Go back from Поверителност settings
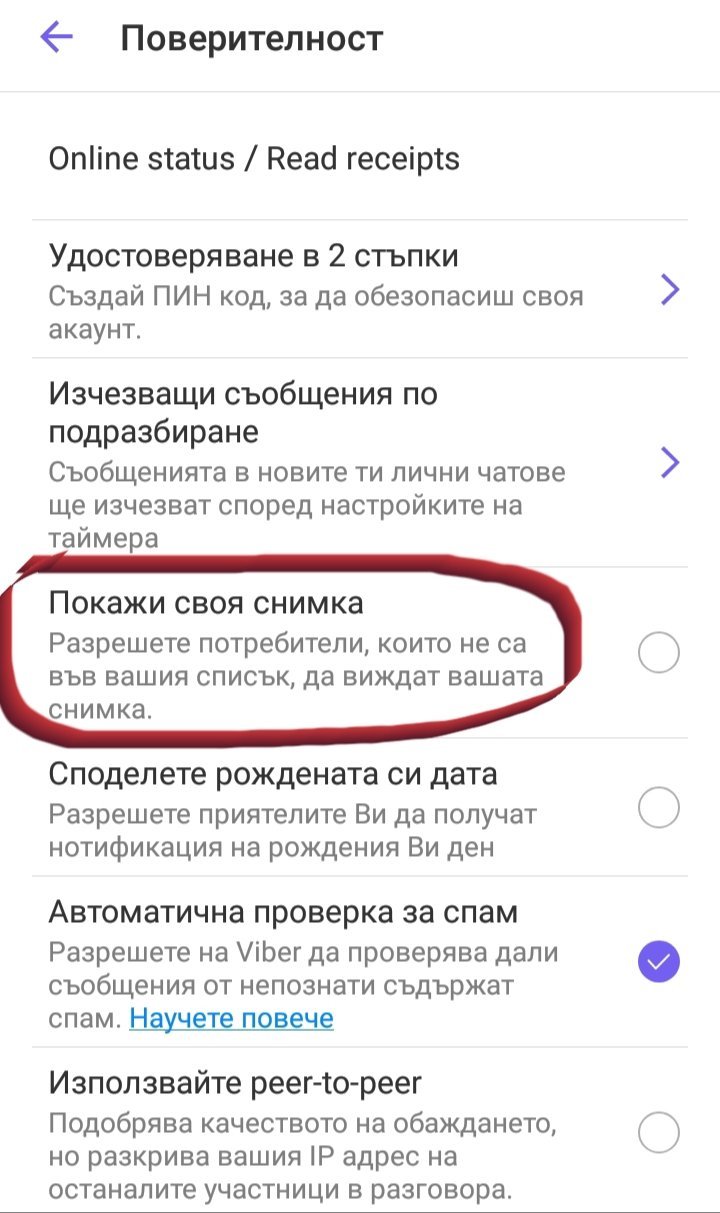The image size is (720, 1213). (57, 39)
